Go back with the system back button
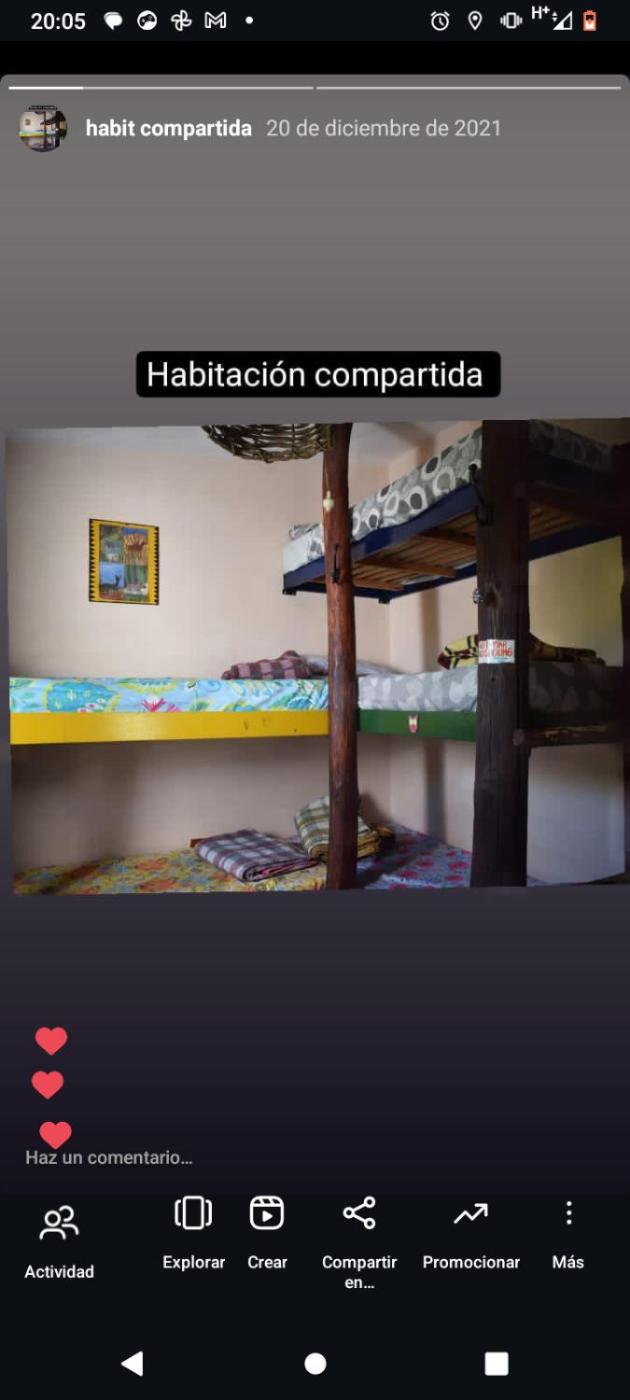Viewport: 630px width, 1400px height. click(x=132, y=1363)
